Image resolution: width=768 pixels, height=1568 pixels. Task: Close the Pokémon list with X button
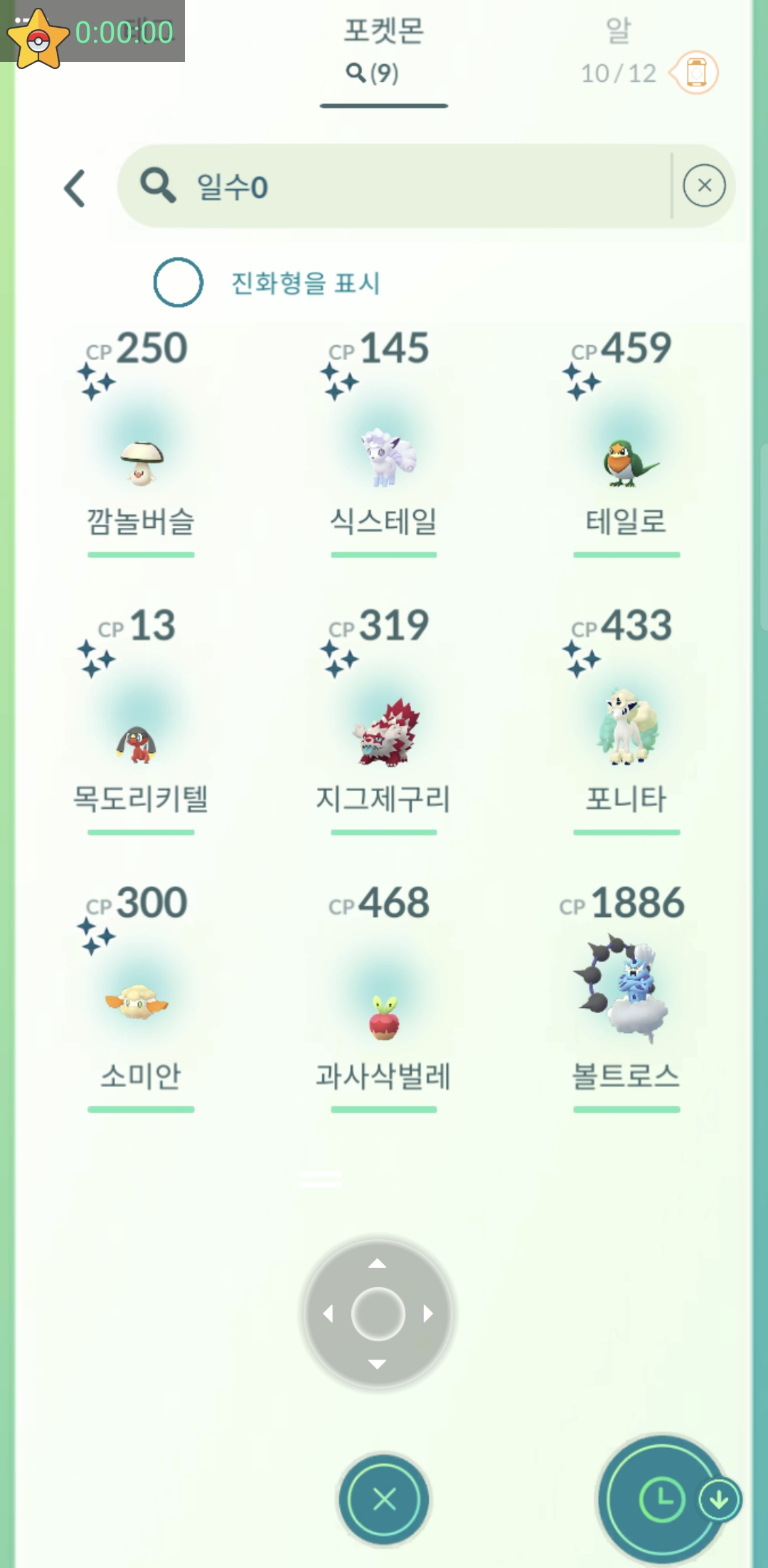coord(384,1500)
